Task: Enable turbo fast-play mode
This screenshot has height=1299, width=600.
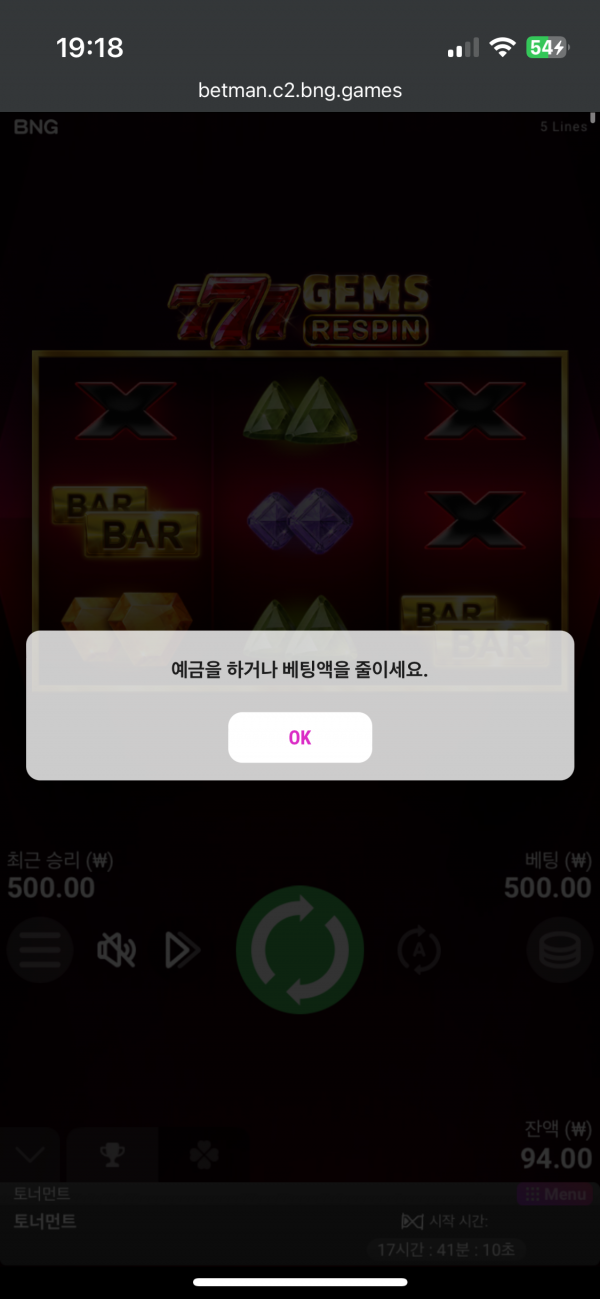Action: tap(182, 950)
